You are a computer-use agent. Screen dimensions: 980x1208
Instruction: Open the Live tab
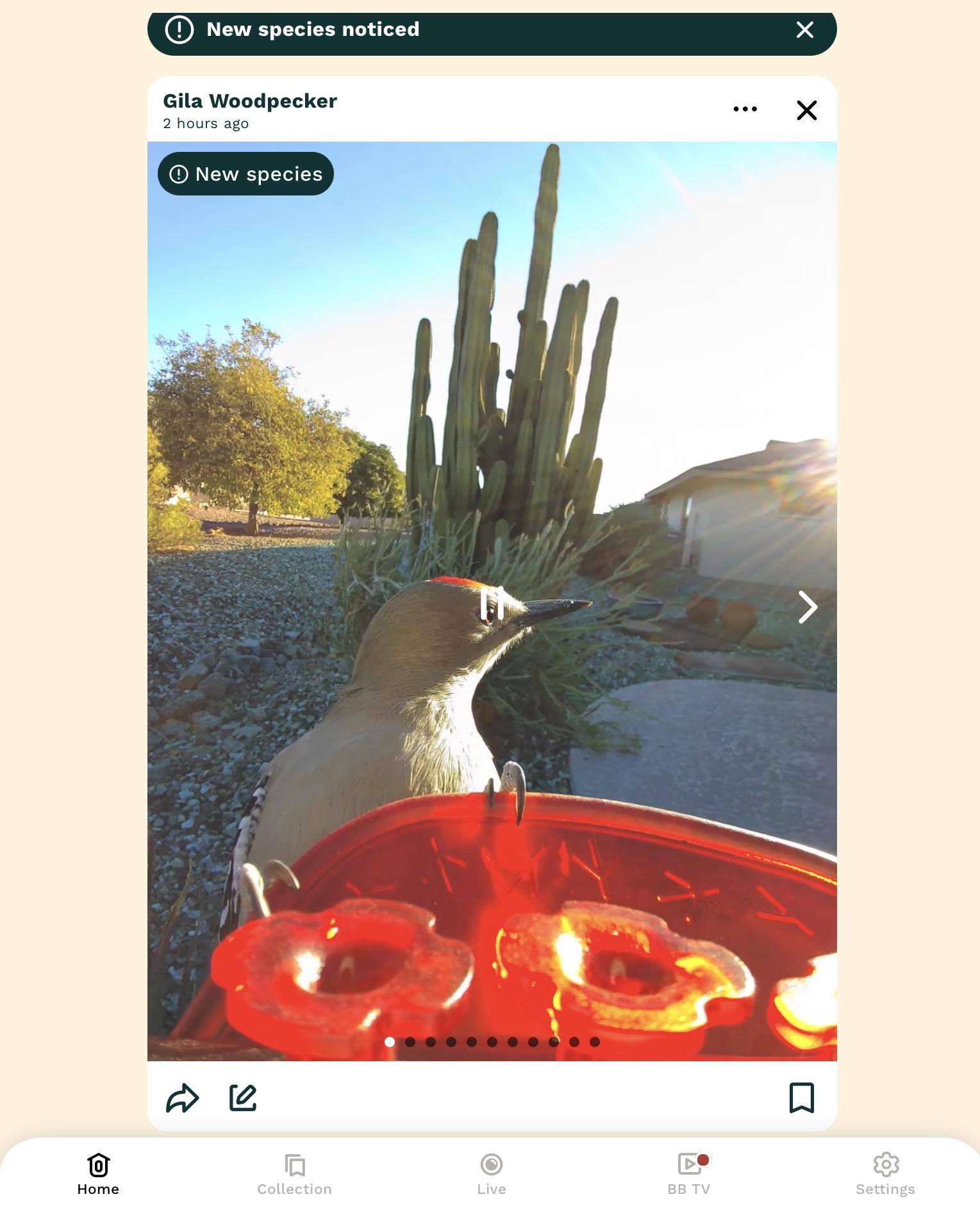click(x=492, y=1174)
